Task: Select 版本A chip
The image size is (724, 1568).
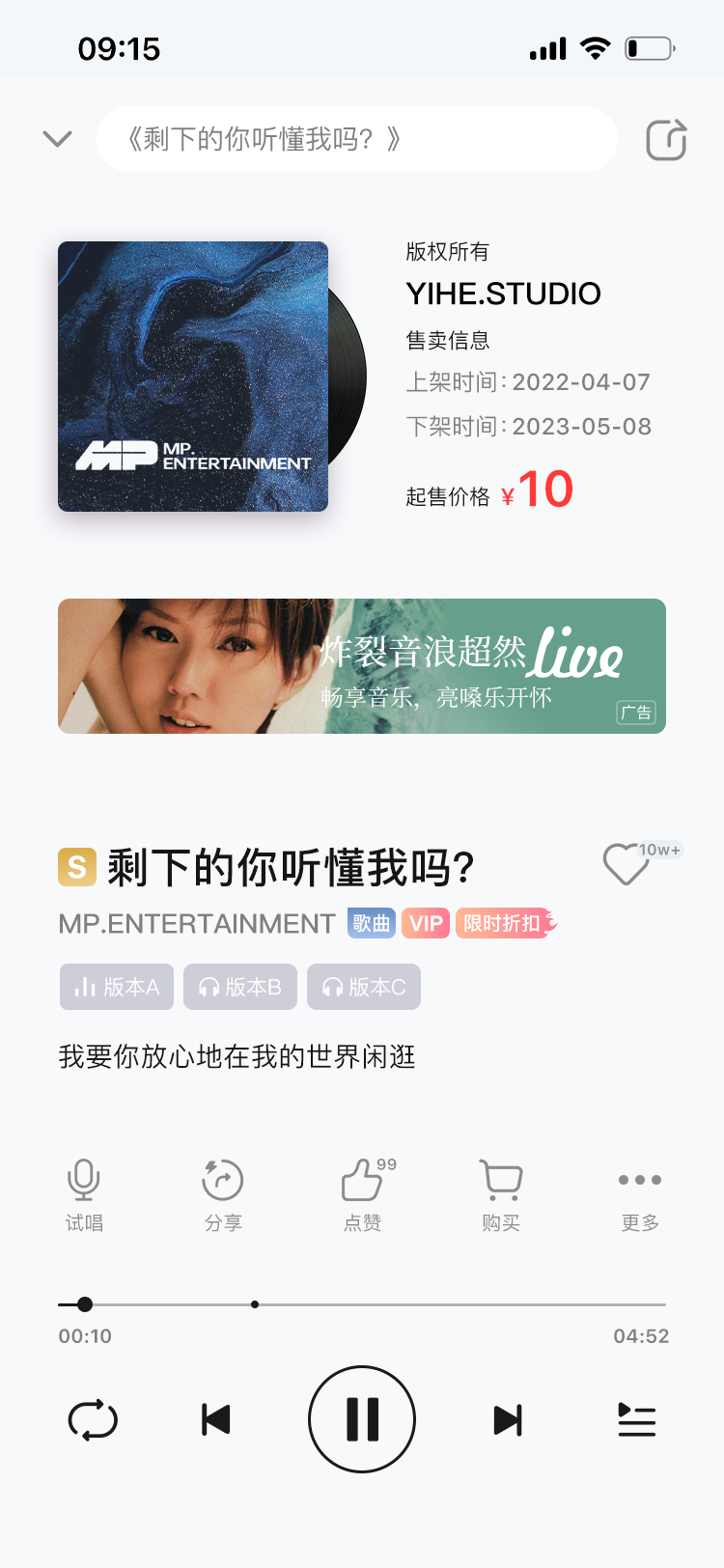Action: click(117, 987)
